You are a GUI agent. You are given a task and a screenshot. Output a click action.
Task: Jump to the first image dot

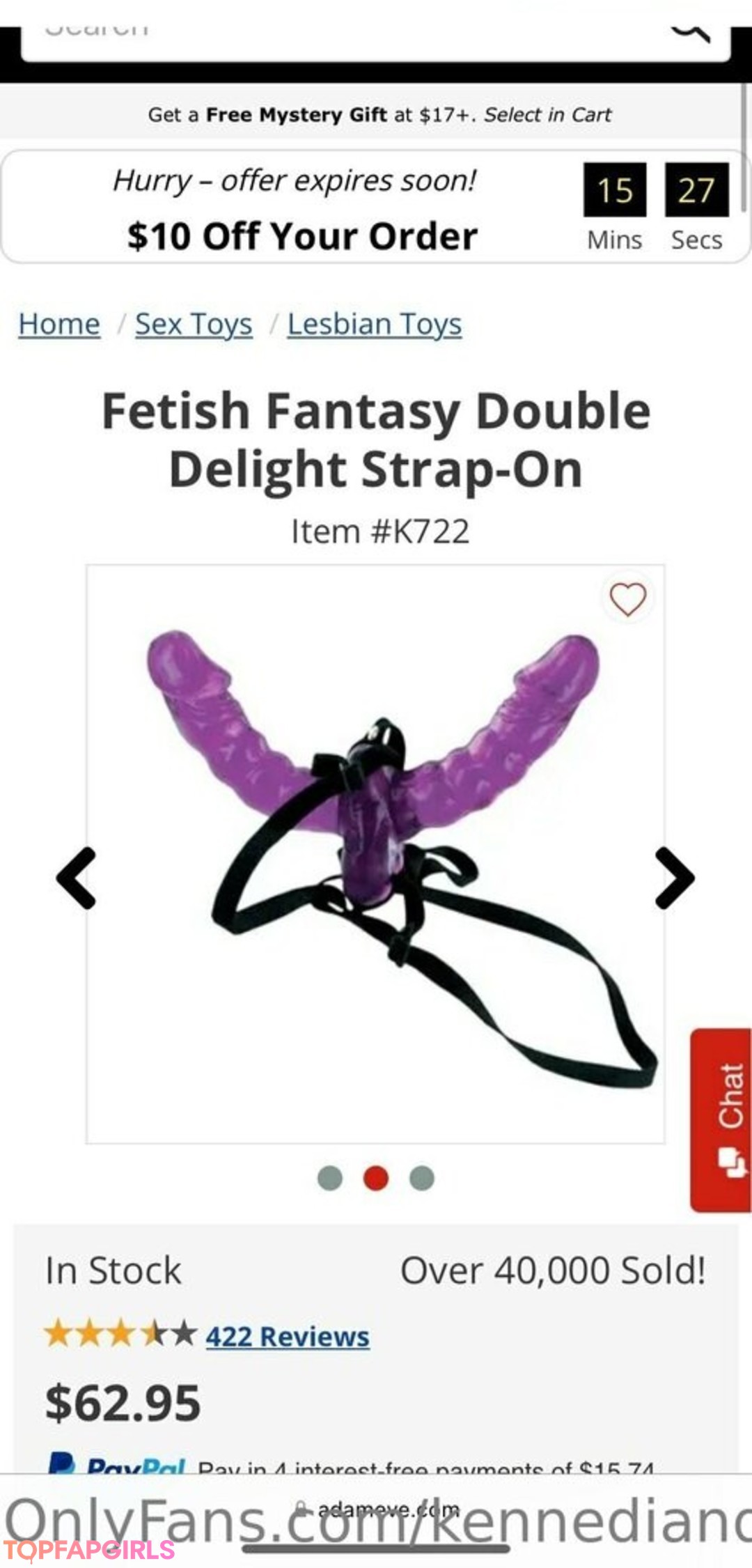(x=330, y=1178)
